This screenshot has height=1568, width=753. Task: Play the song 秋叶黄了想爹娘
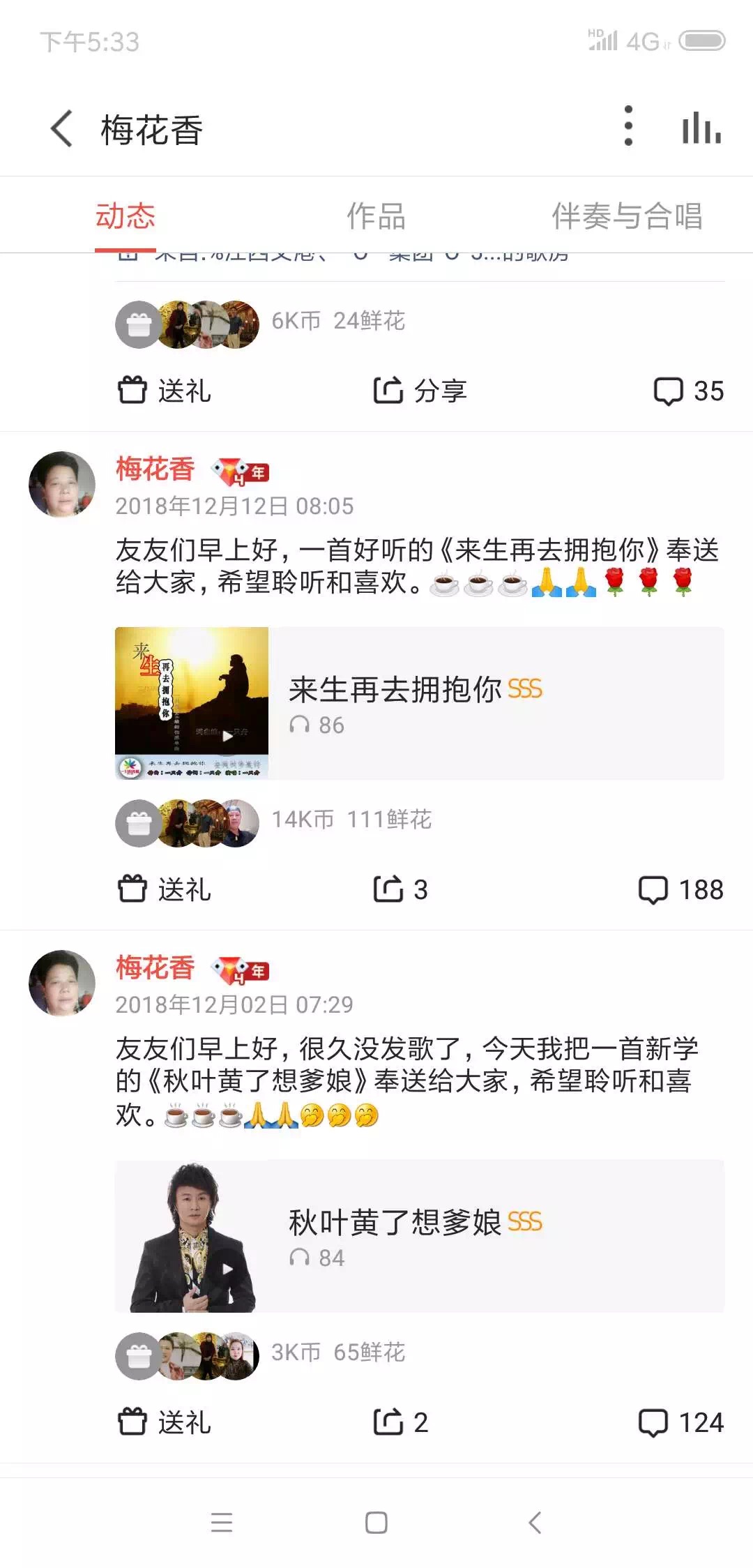point(227,1268)
